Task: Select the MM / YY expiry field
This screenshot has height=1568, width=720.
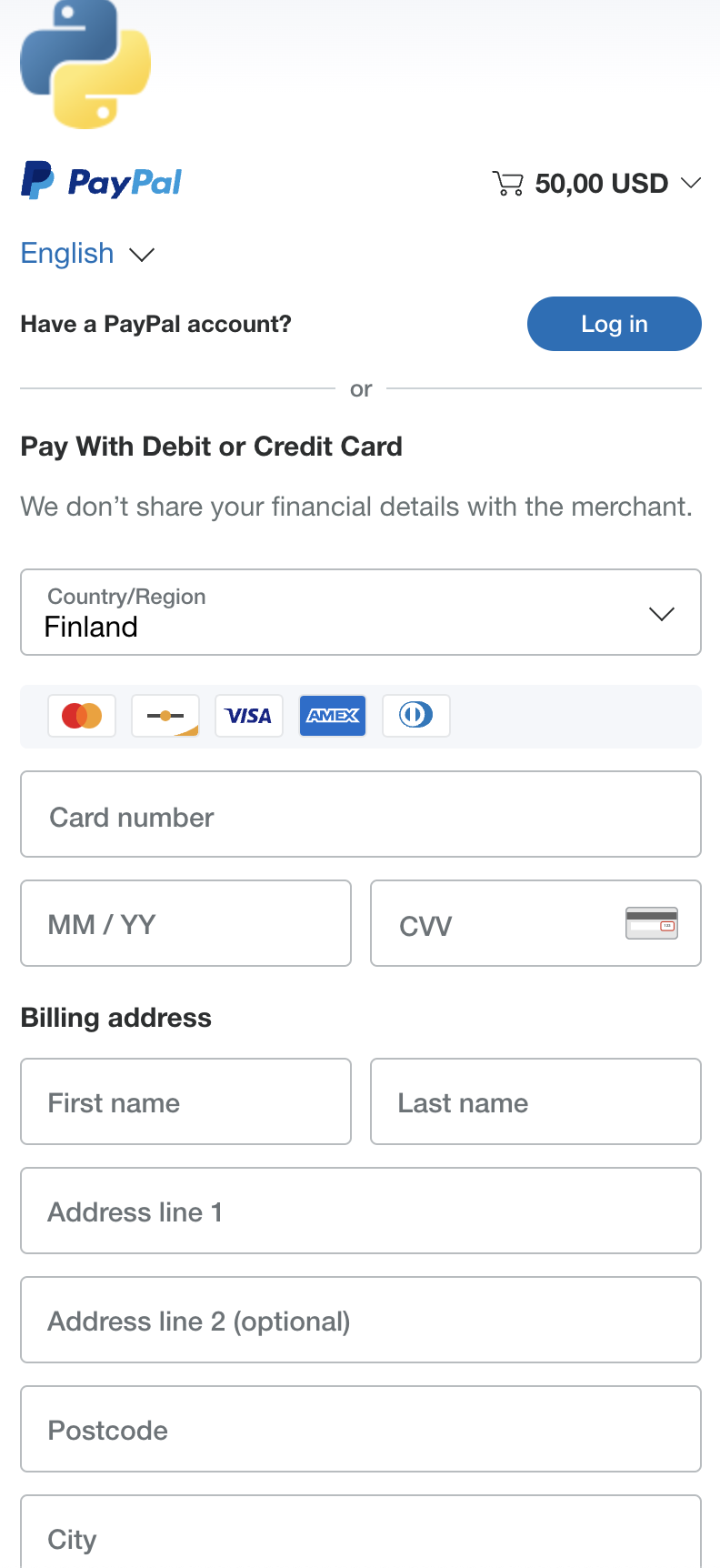Action: (x=185, y=923)
